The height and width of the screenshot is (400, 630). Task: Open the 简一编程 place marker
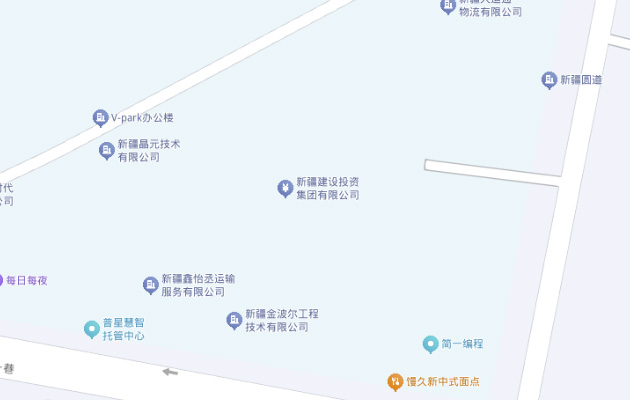(x=431, y=344)
